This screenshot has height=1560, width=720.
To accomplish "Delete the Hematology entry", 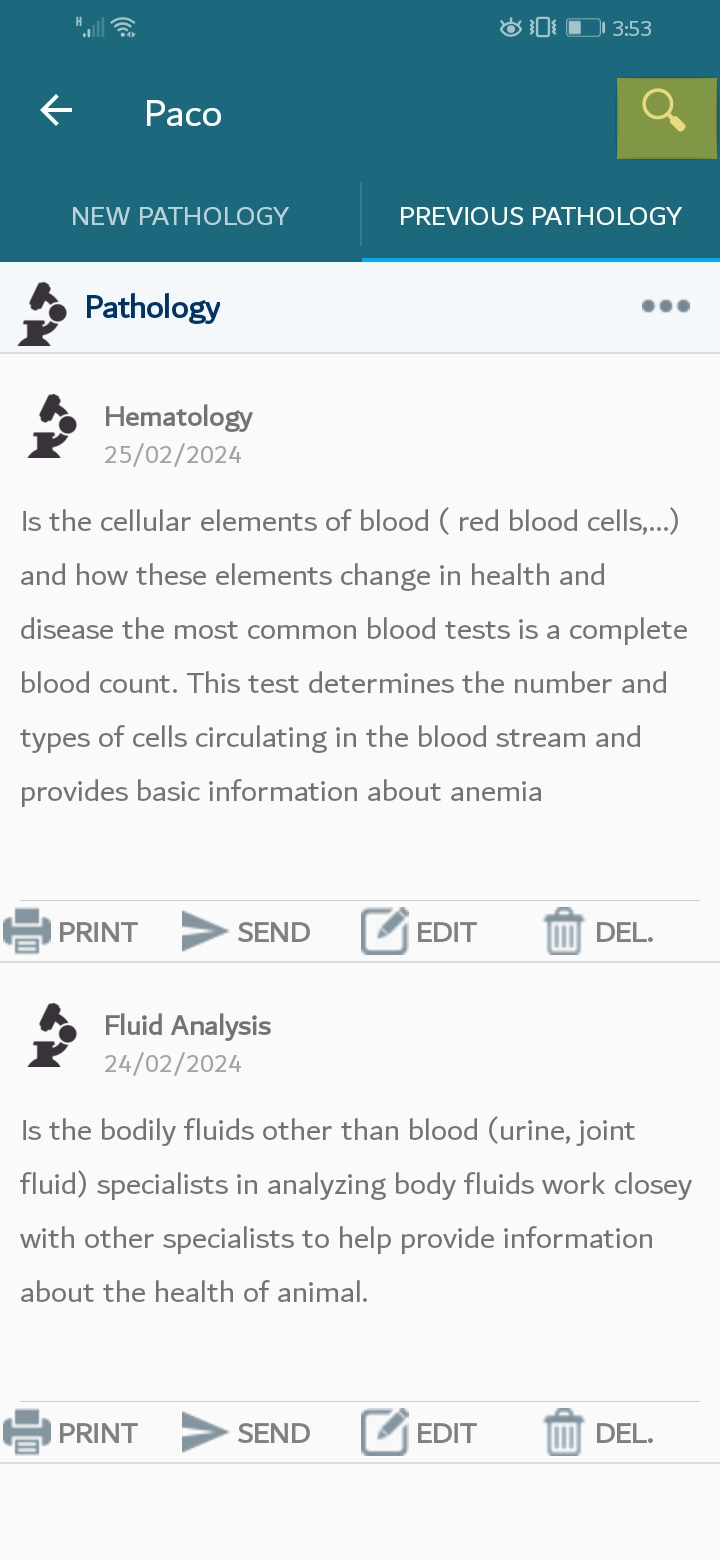I will click(598, 932).
